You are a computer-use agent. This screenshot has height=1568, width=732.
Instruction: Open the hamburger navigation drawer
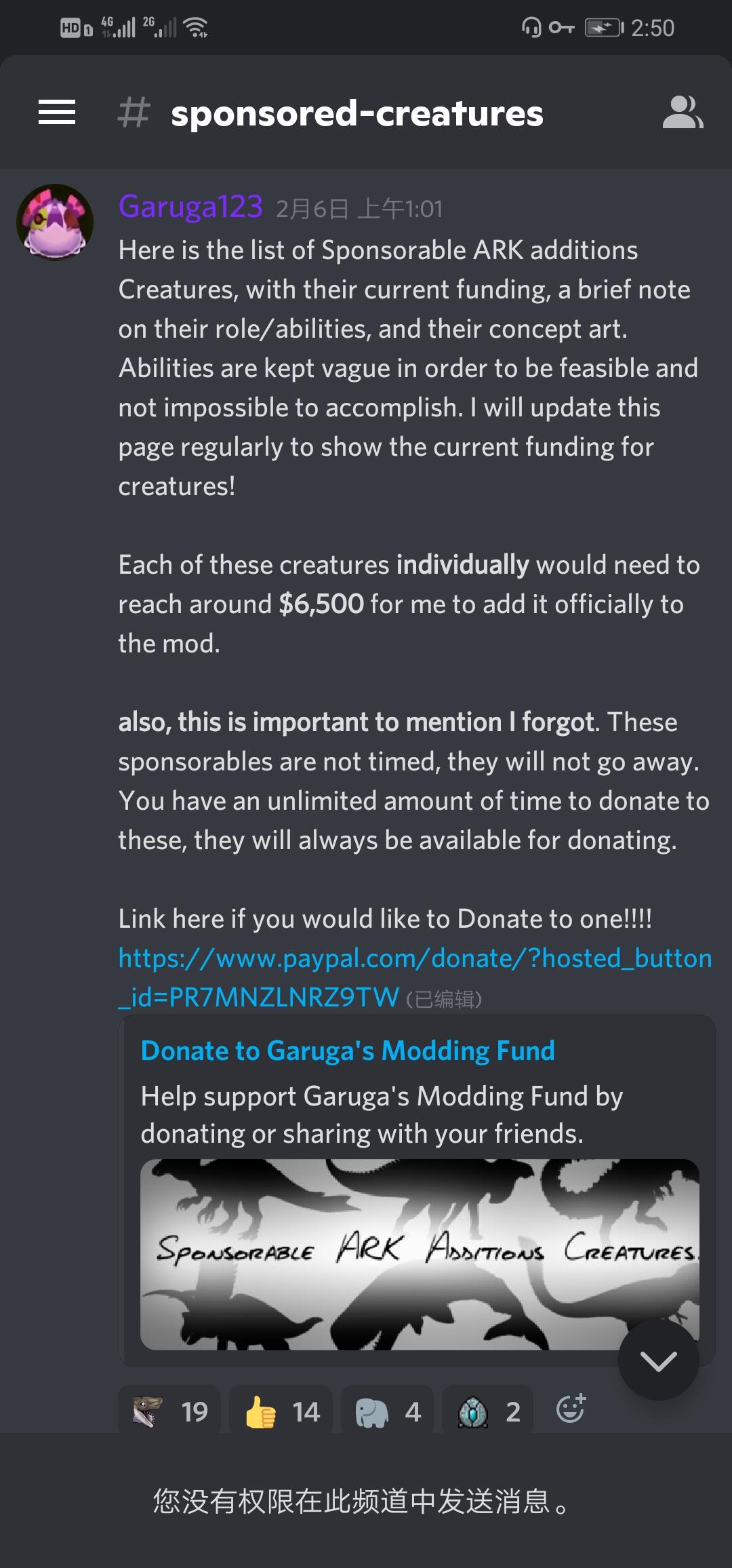coord(57,112)
